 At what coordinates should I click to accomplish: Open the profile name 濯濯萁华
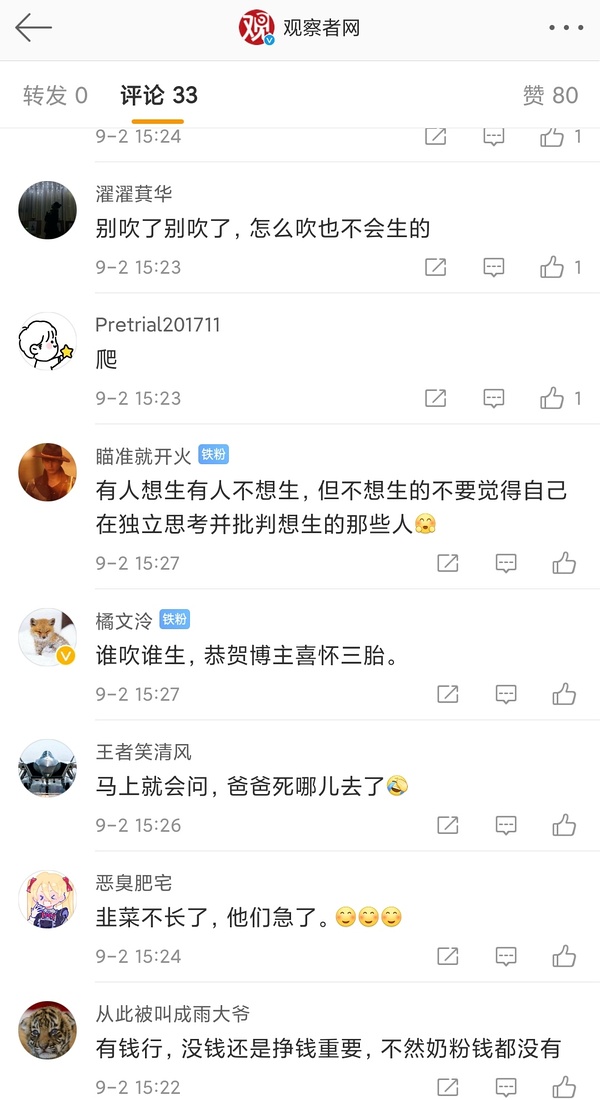coord(133,194)
